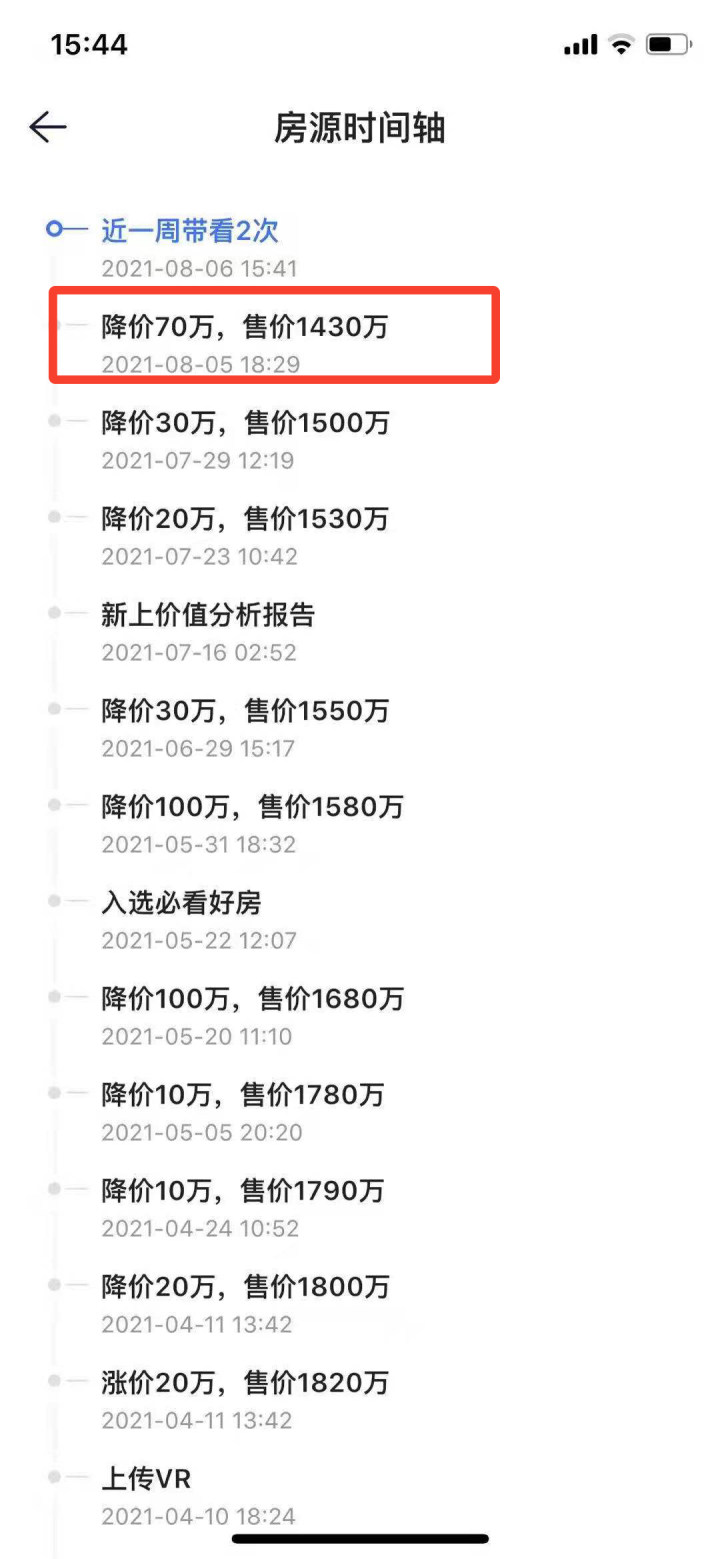Select the 涨价20万，售价1820万 entry
The width and height of the screenshot is (720, 1559).
(x=247, y=1383)
